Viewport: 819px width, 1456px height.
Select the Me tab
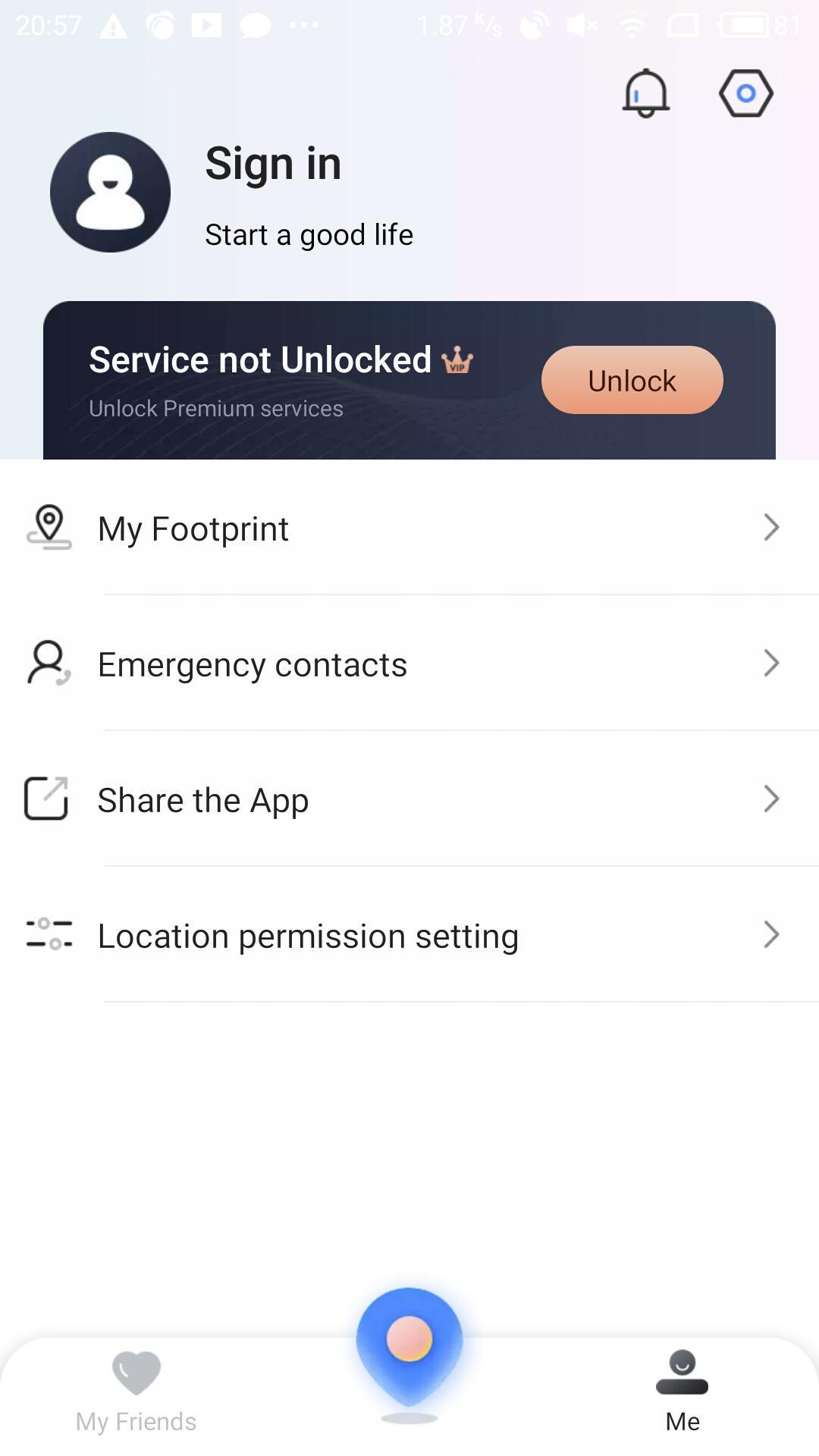[x=682, y=1392]
